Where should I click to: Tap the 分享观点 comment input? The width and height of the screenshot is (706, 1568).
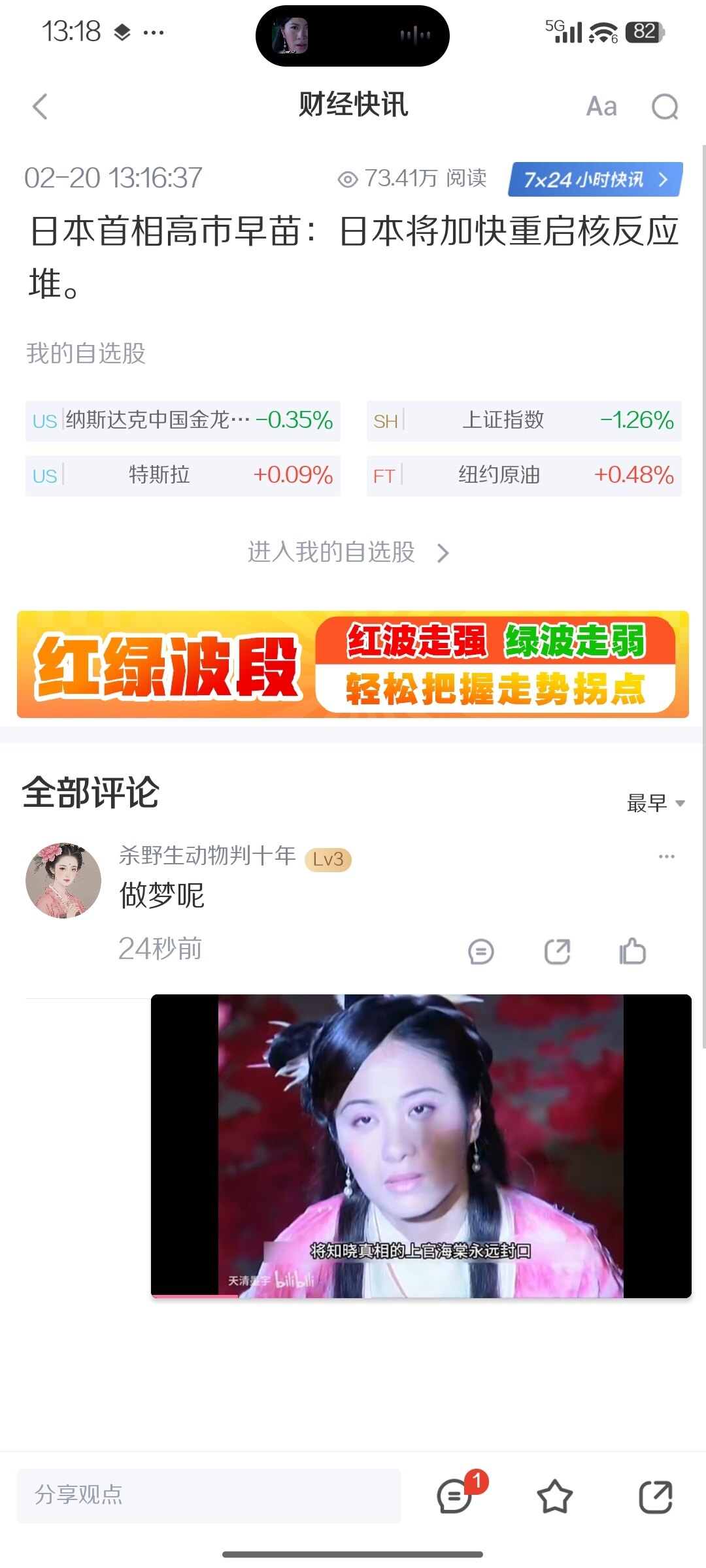tap(209, 1495)
